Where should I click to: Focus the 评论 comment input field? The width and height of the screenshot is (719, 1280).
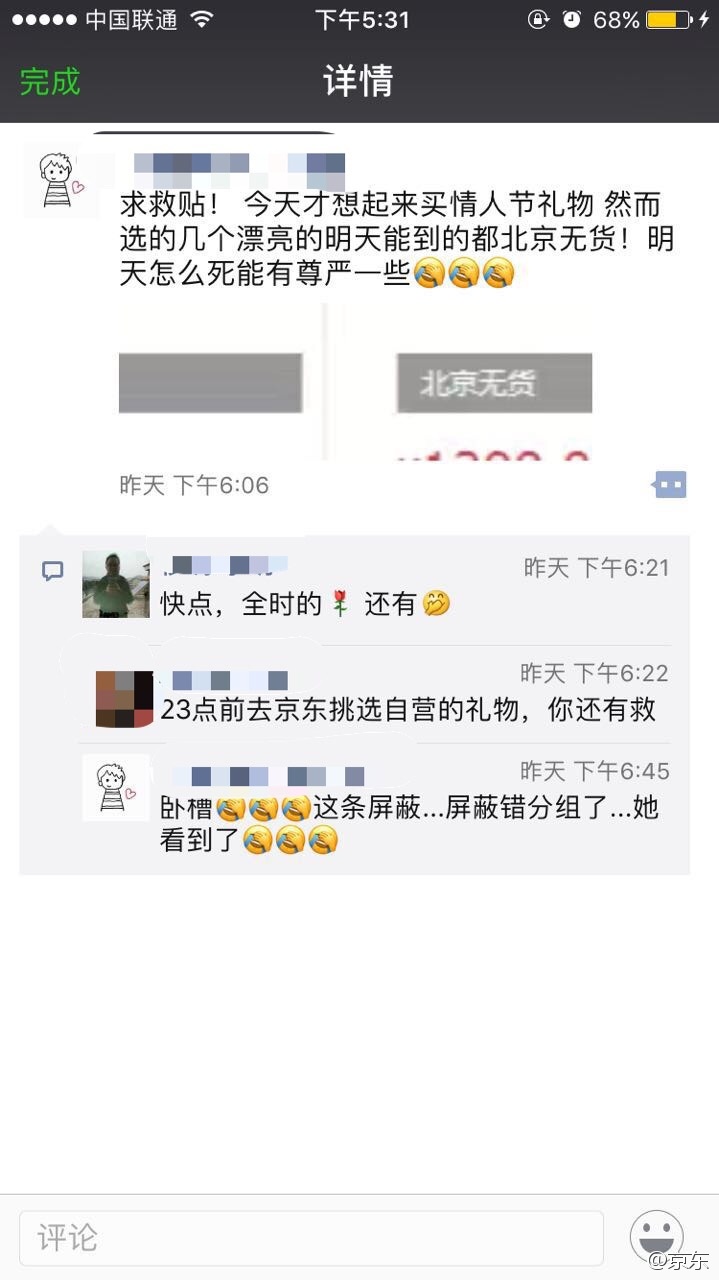tap(311, 1238)
